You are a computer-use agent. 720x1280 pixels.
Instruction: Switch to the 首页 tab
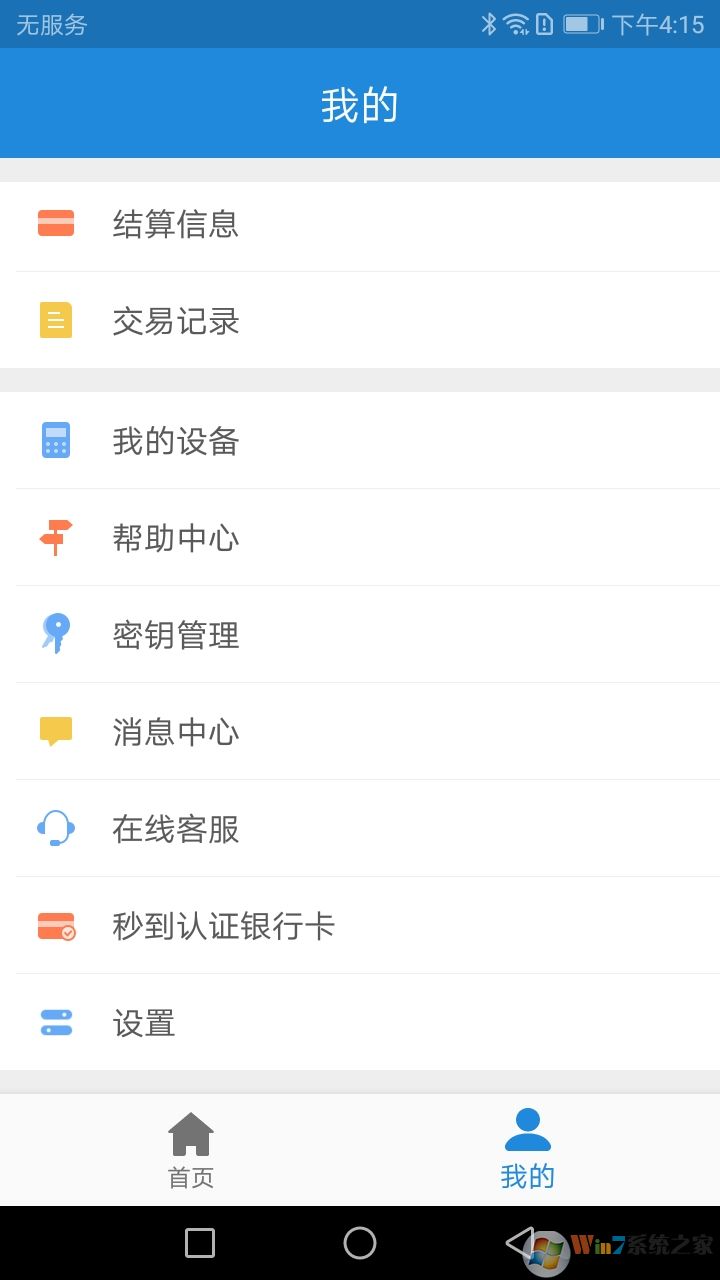pos(192,1150)
